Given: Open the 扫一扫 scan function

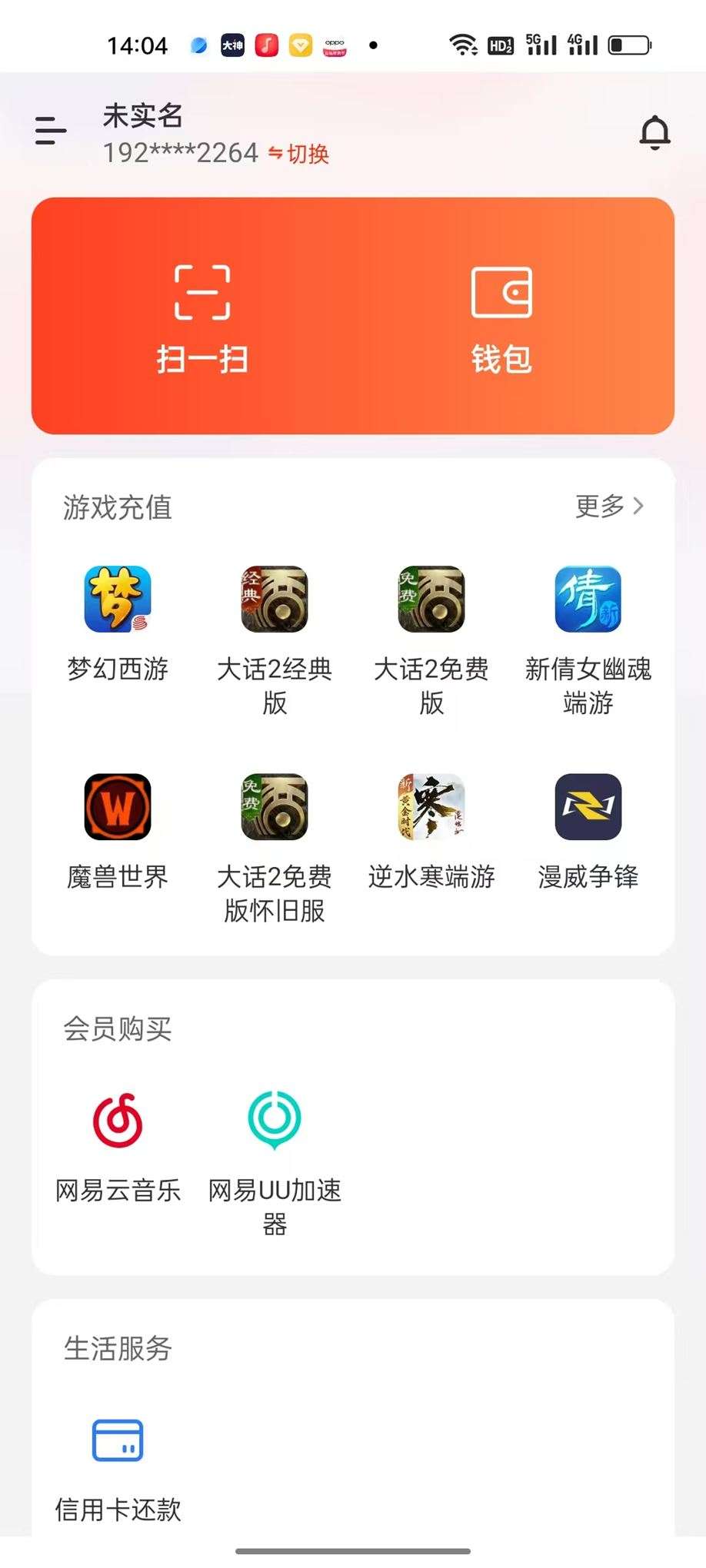Looking at the screenshot, I should [201, 315].
